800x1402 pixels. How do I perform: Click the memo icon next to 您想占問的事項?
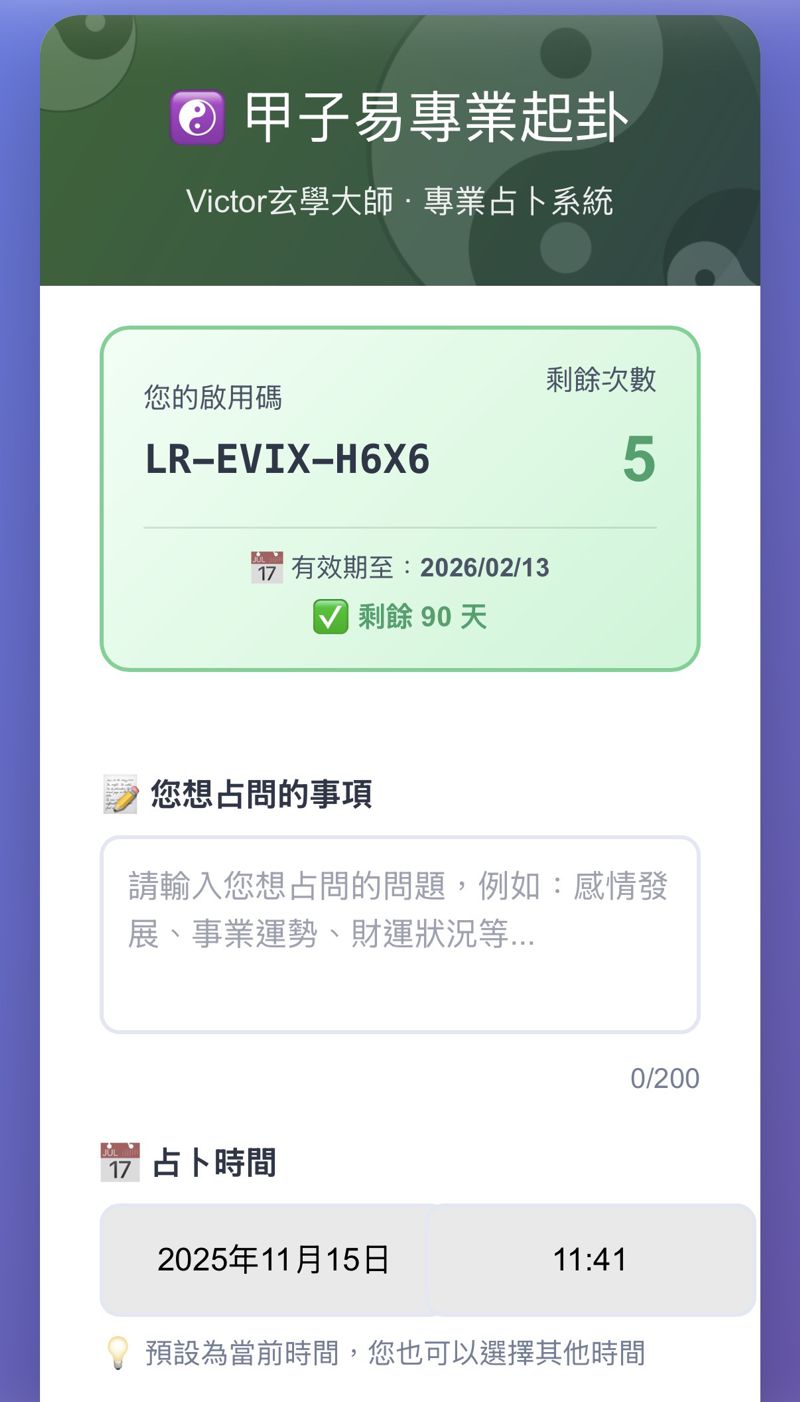(122, 793)
